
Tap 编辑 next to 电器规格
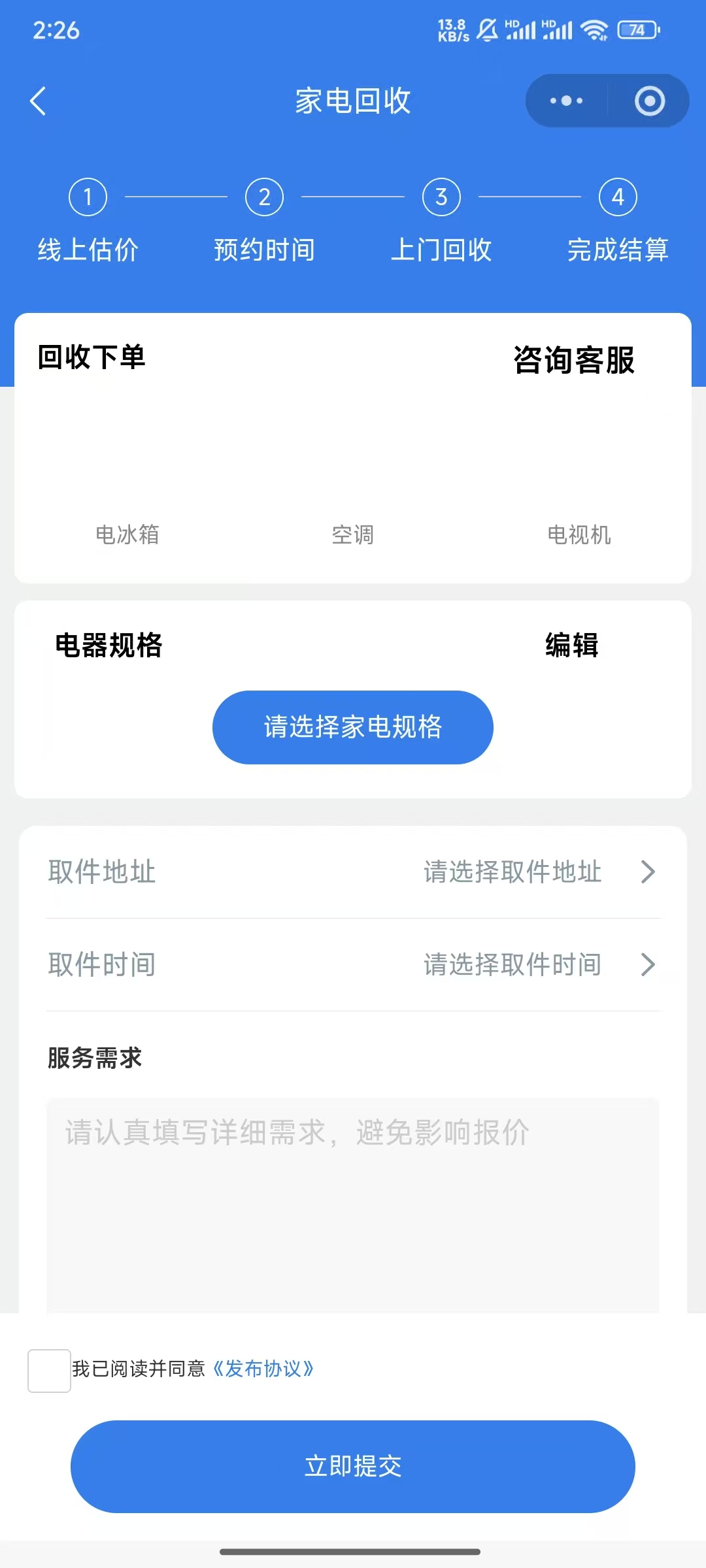coord(572,645)
